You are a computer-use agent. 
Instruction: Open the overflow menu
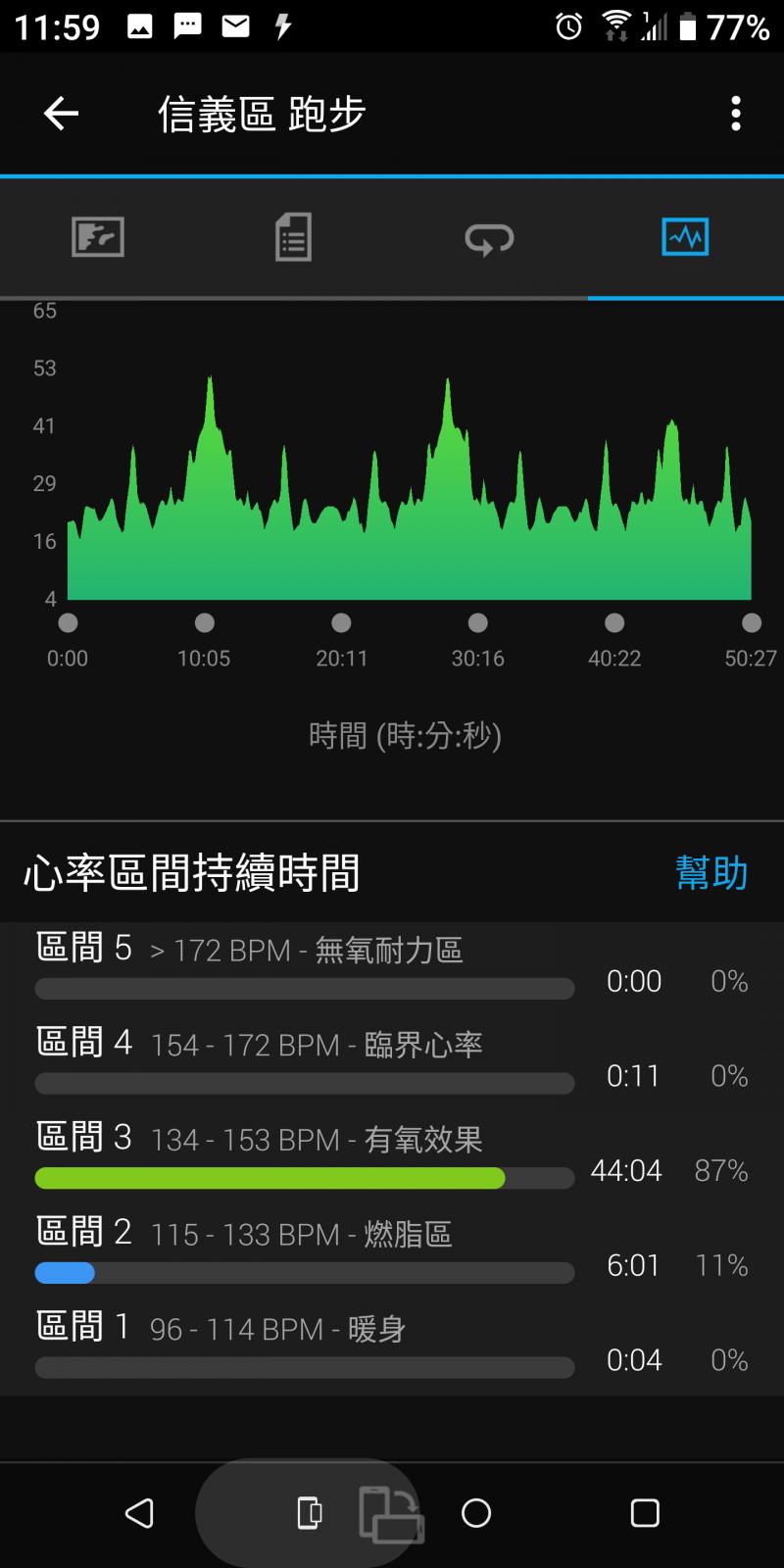pos(736,114)
